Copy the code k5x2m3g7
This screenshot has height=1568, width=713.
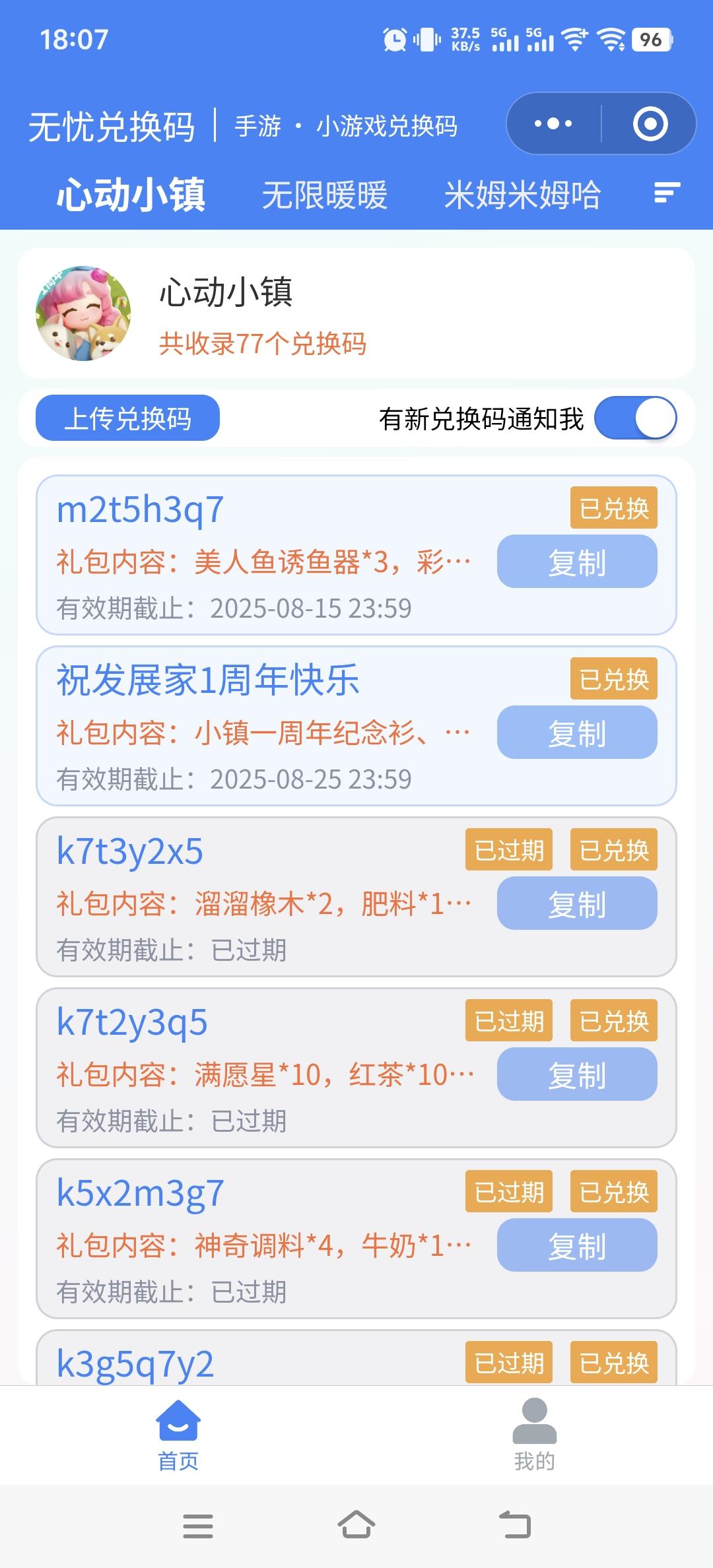pos(577,1245)
